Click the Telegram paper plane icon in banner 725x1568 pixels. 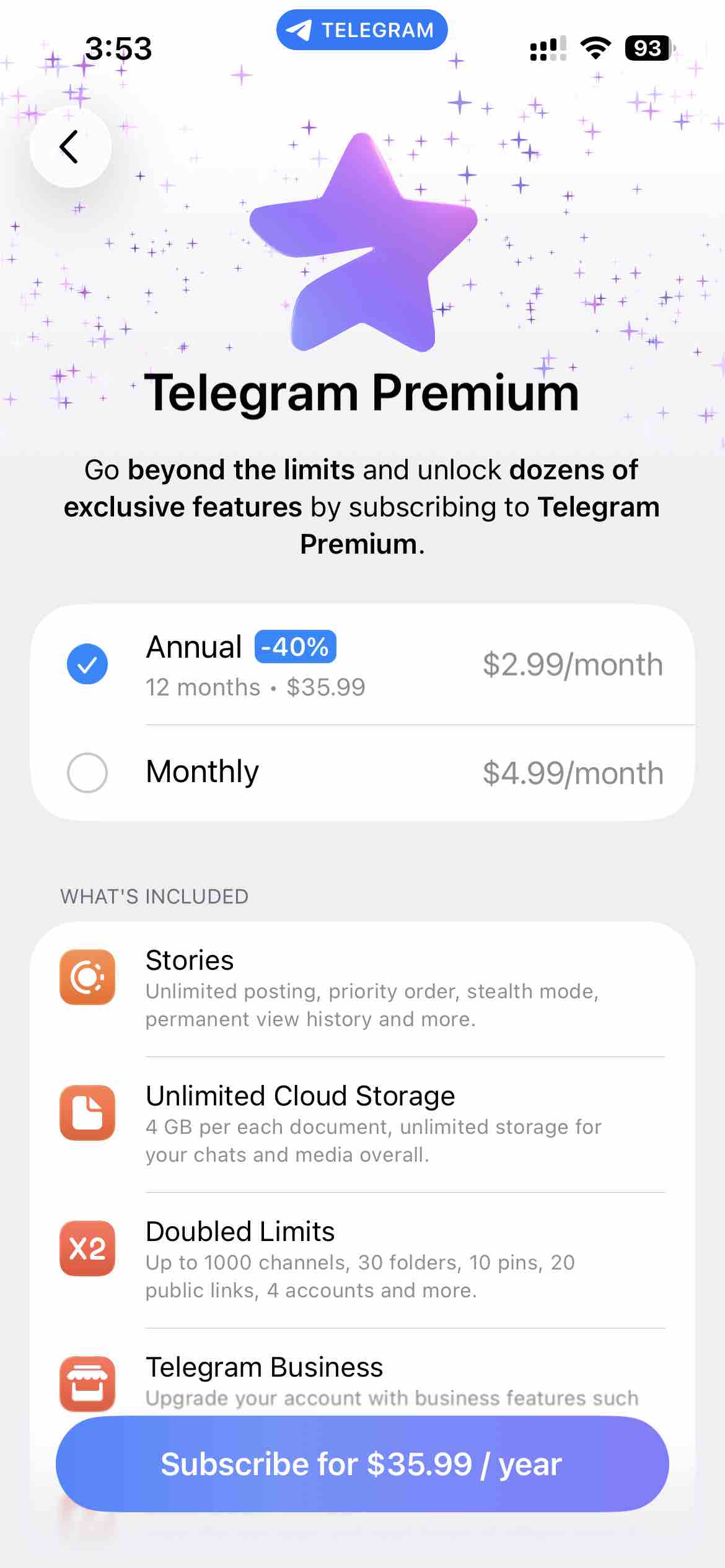click(299, 28)
